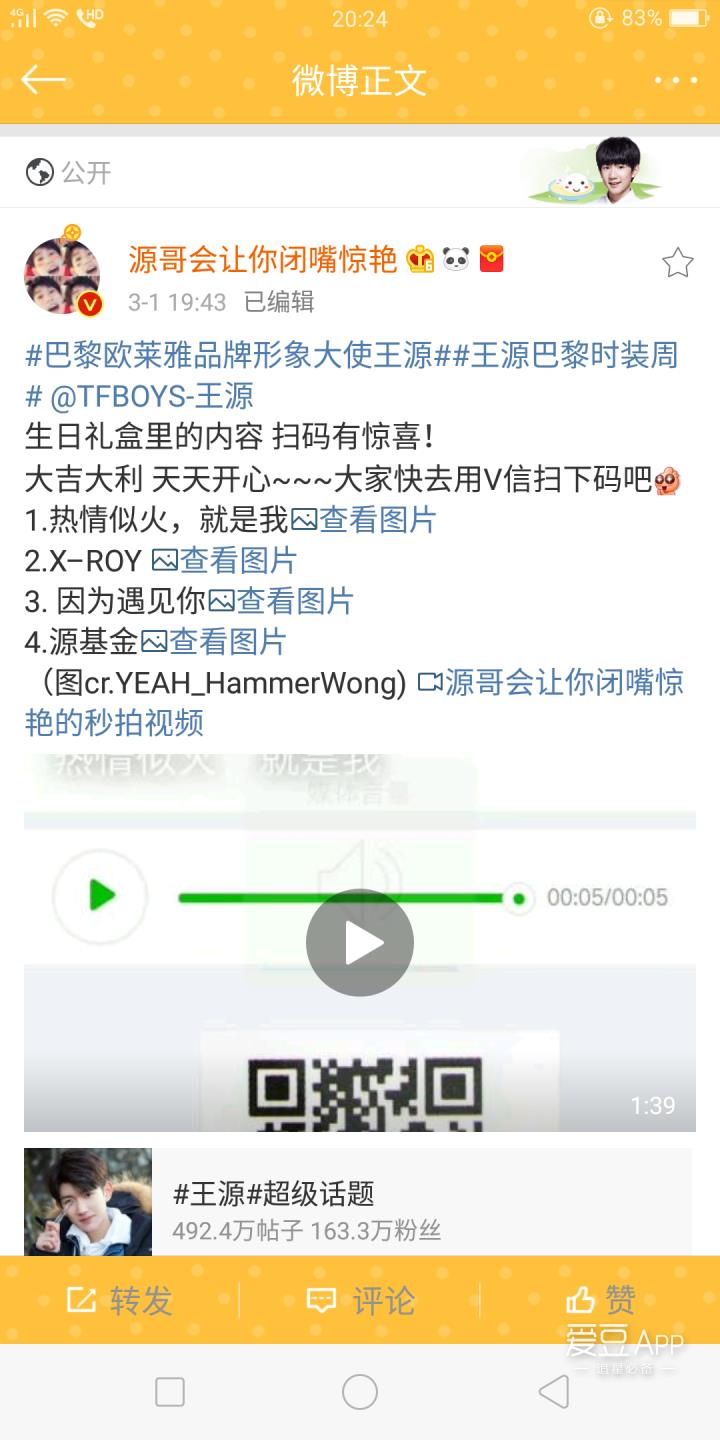Like the post with 赞
Screen dimensions: 720x1440
tap(600, 1300)
